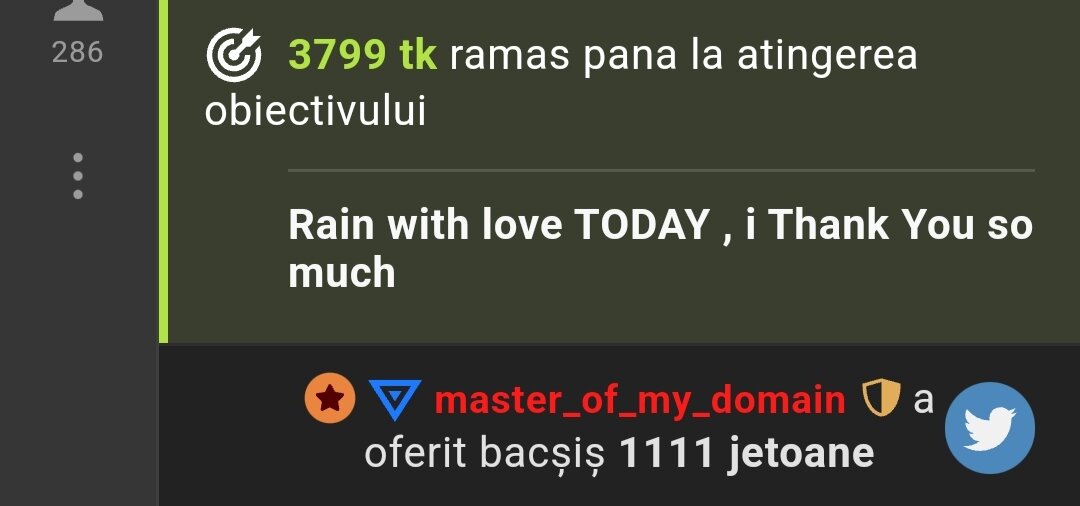Open the three-dot overflow menu

pos(78,176)
